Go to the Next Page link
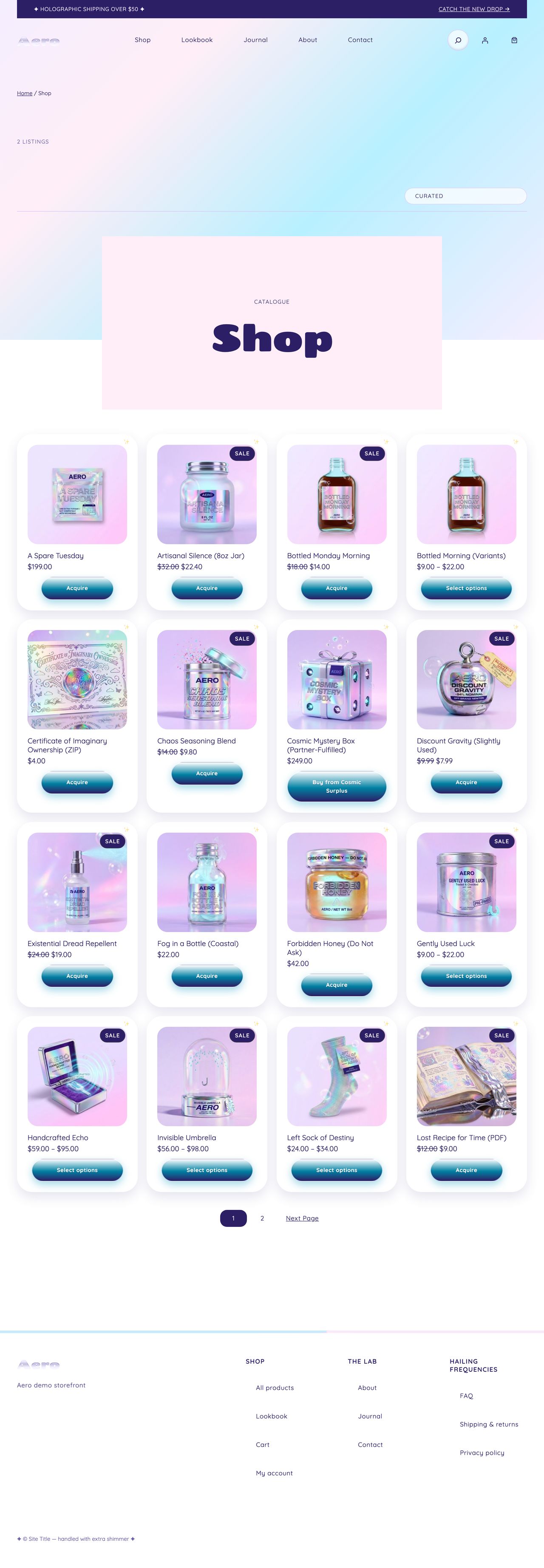Screen dimensions: 544x1568 point(302,1218)
